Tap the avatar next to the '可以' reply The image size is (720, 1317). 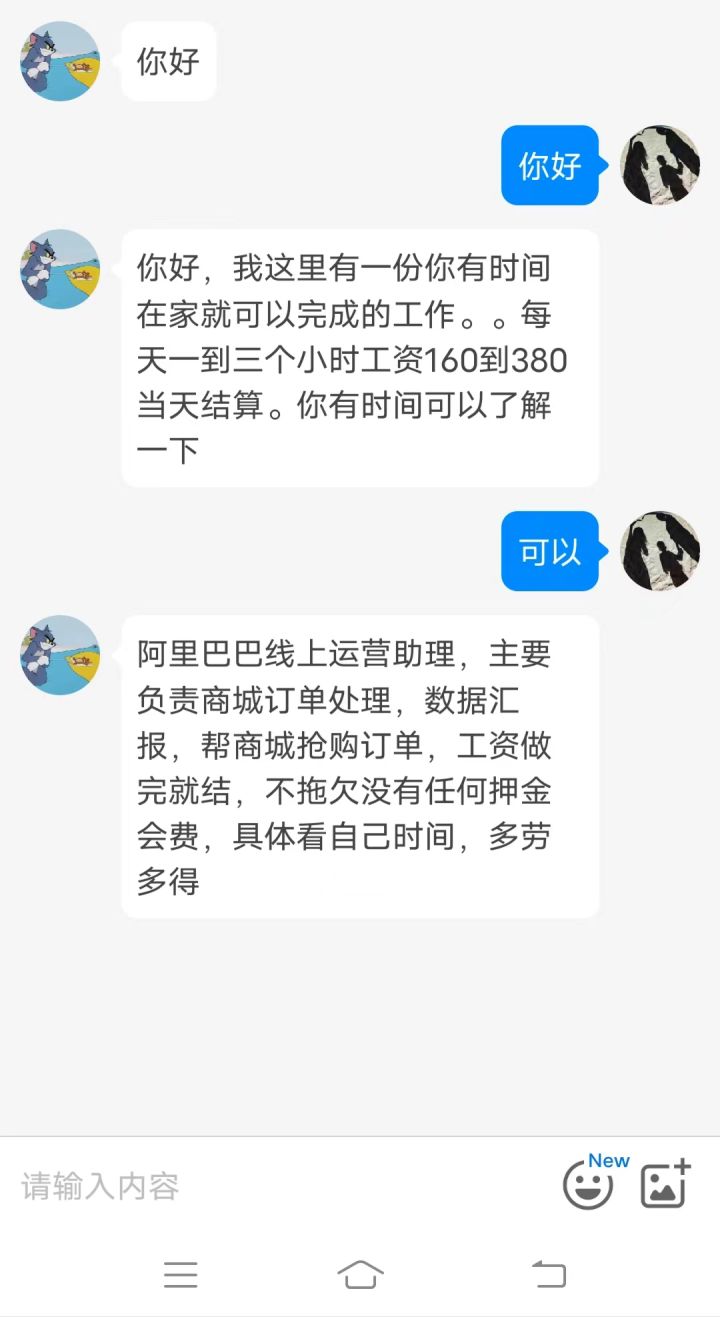pyautogui.click(x=660, y=552)
